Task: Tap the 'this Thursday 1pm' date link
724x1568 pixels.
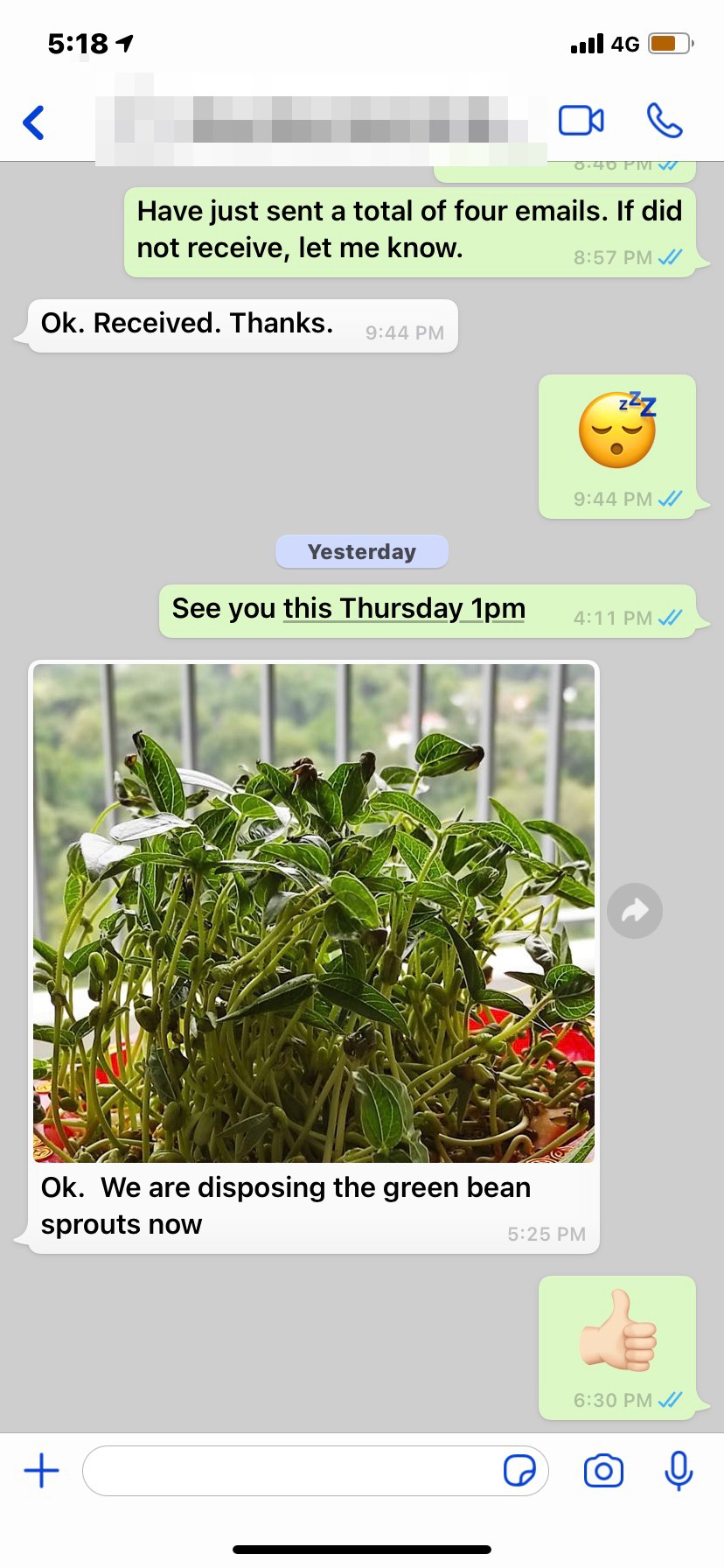Action: point(404,608)
